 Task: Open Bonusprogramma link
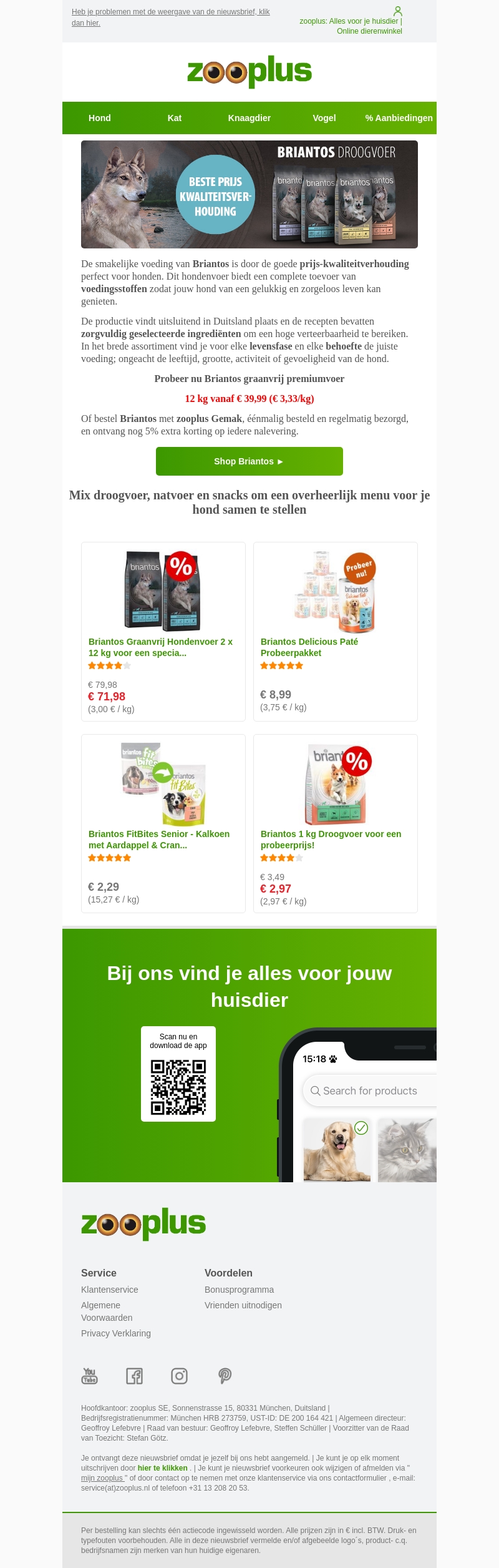(x=239, y=1290)
